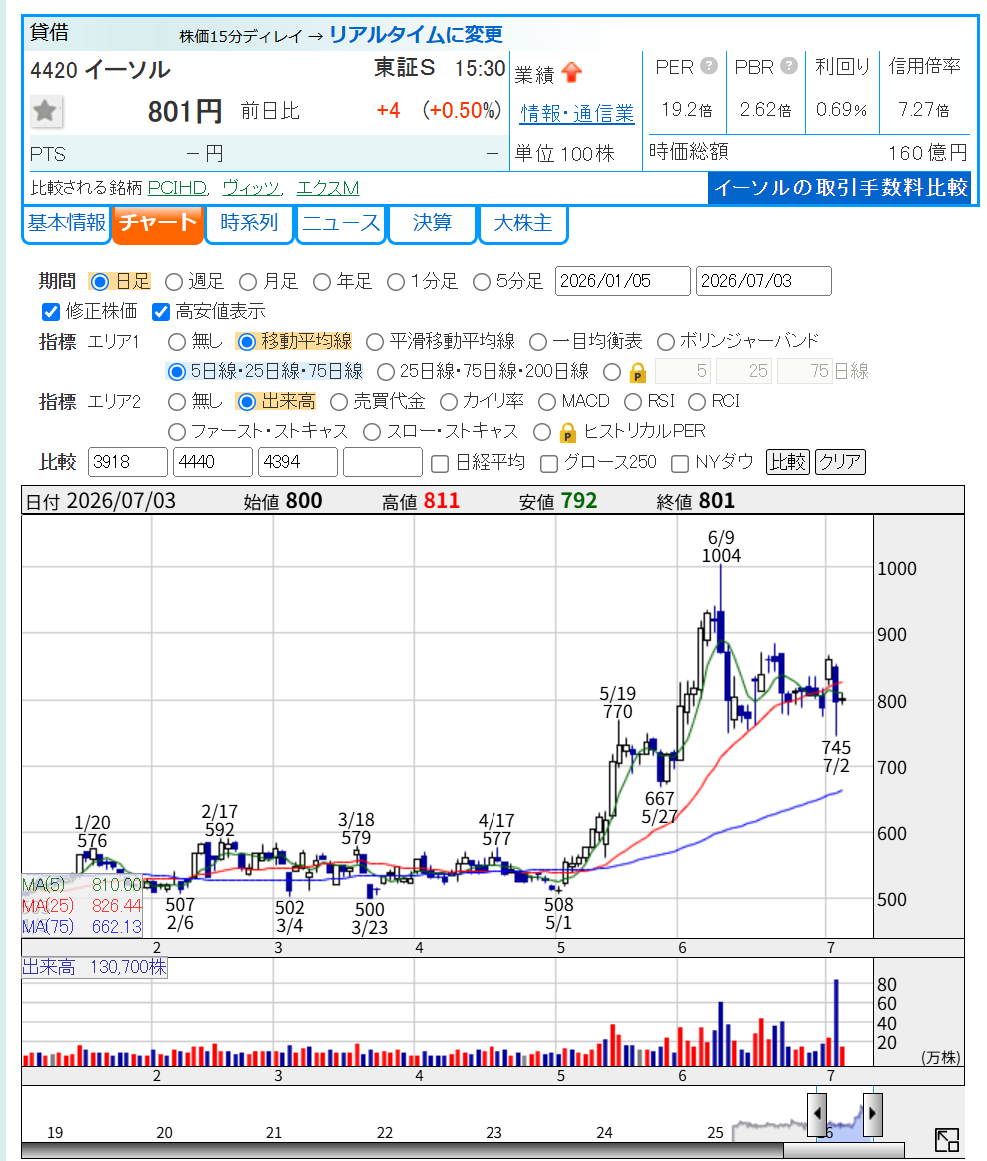The height and width of the screenshot is (1161, 987).
Task: Open the 情報・通信業 sector link
Action: (577, 113)
